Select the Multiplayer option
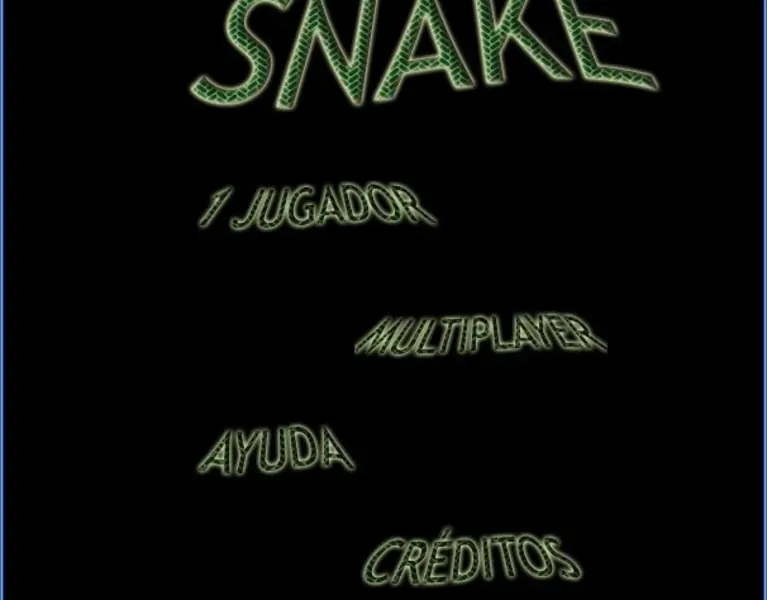 coord(480,337)
